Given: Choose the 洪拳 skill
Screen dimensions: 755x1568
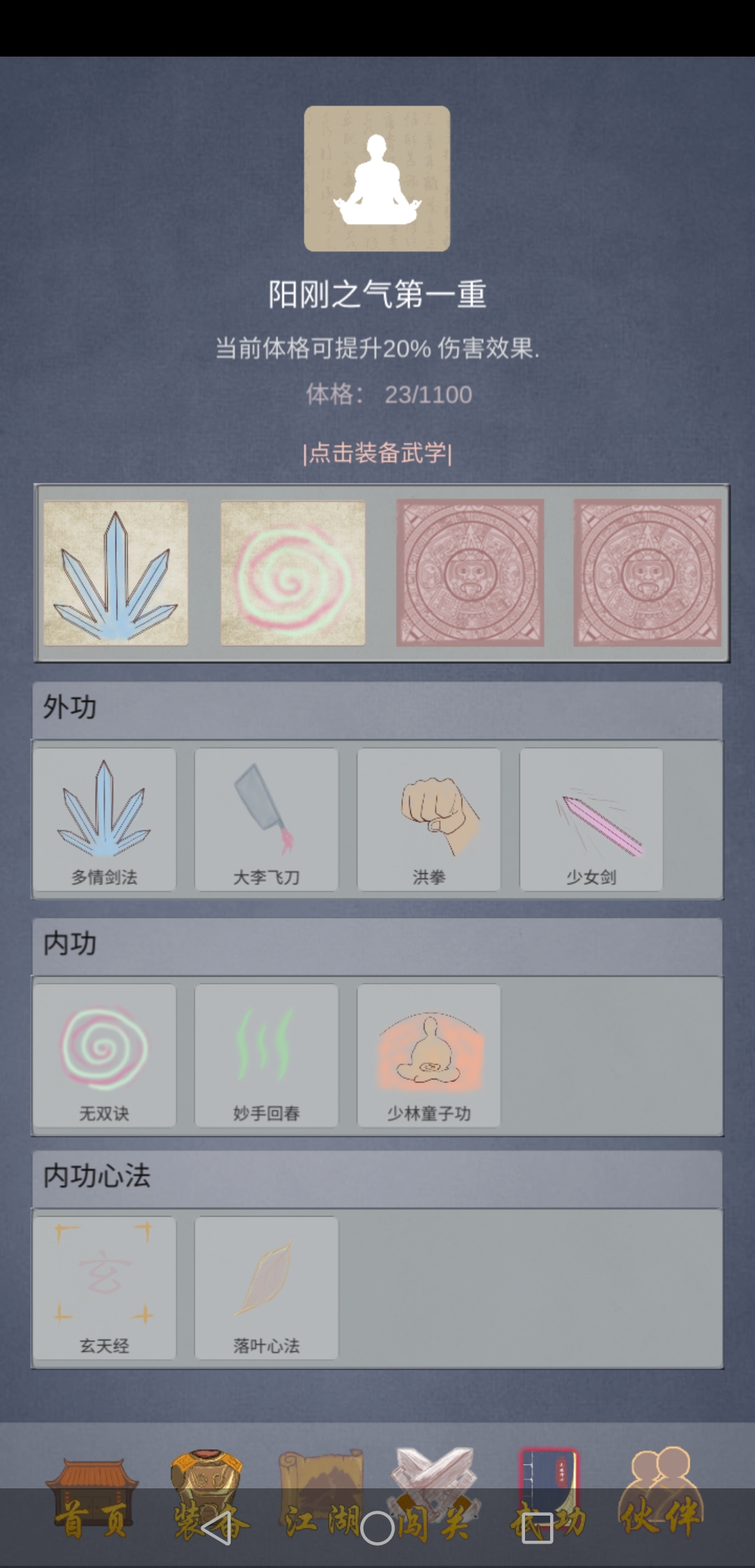Looking at the screenshot, I should [429, 820].
